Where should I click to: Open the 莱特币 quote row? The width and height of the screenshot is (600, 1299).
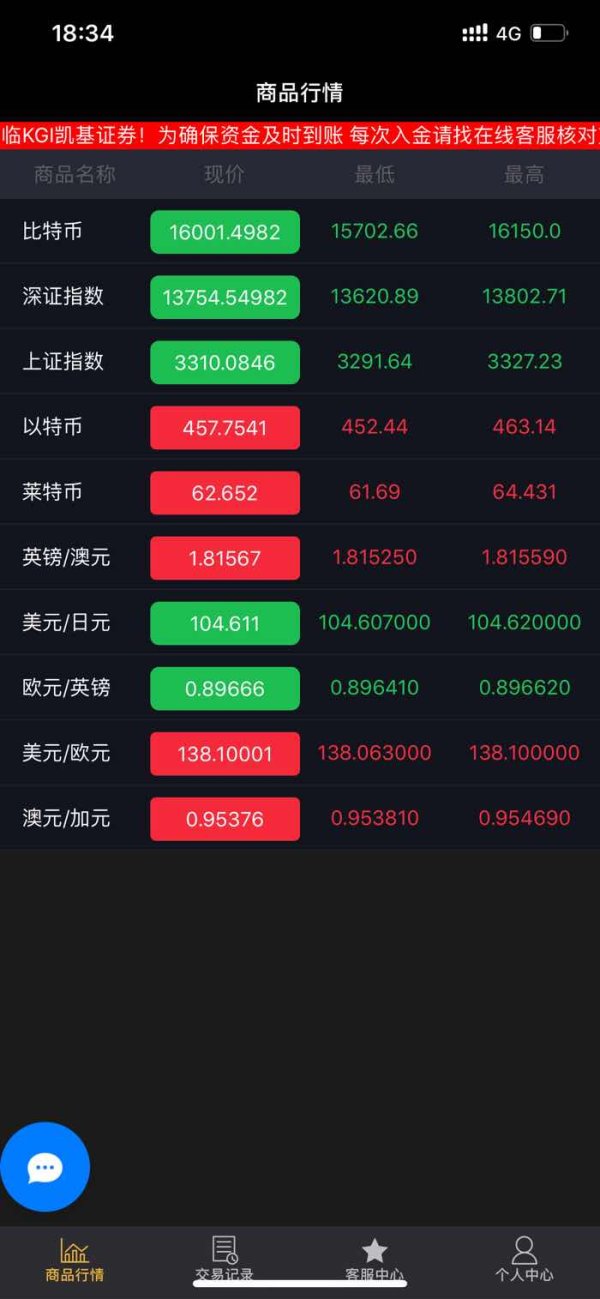(300, 492)
